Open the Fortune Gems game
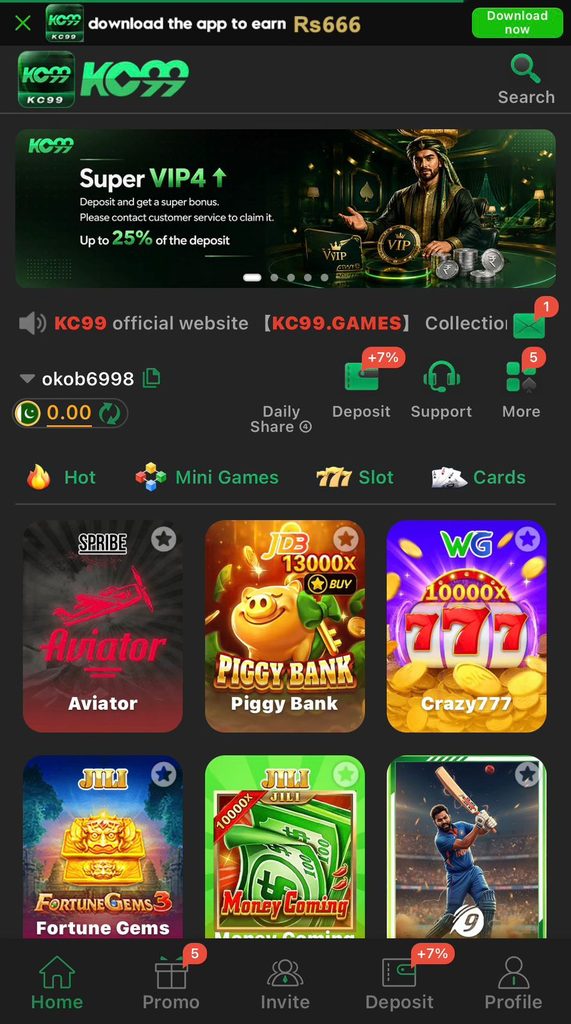The image size is (571, 1024). tap(103, 846)
